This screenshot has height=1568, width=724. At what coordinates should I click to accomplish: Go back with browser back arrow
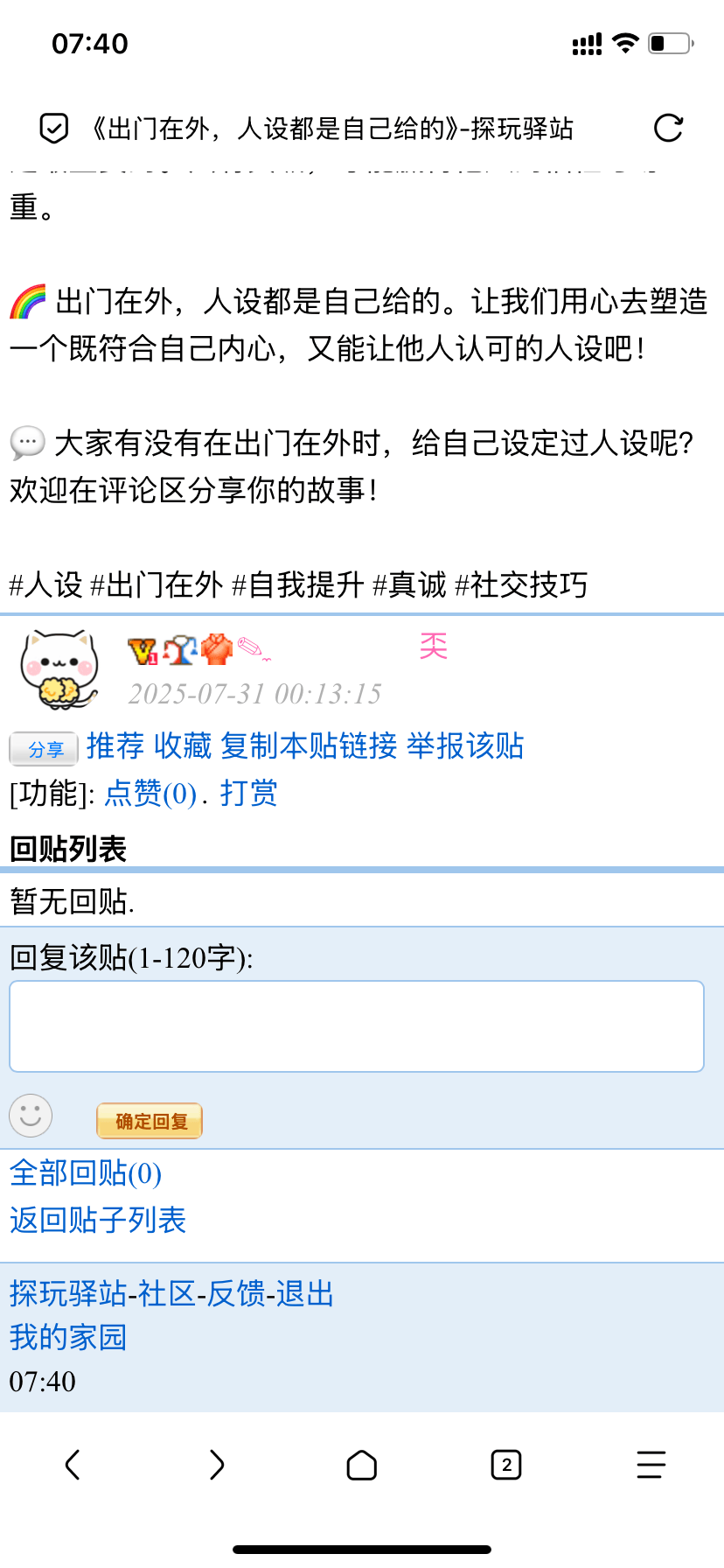tap(73, 1465)
